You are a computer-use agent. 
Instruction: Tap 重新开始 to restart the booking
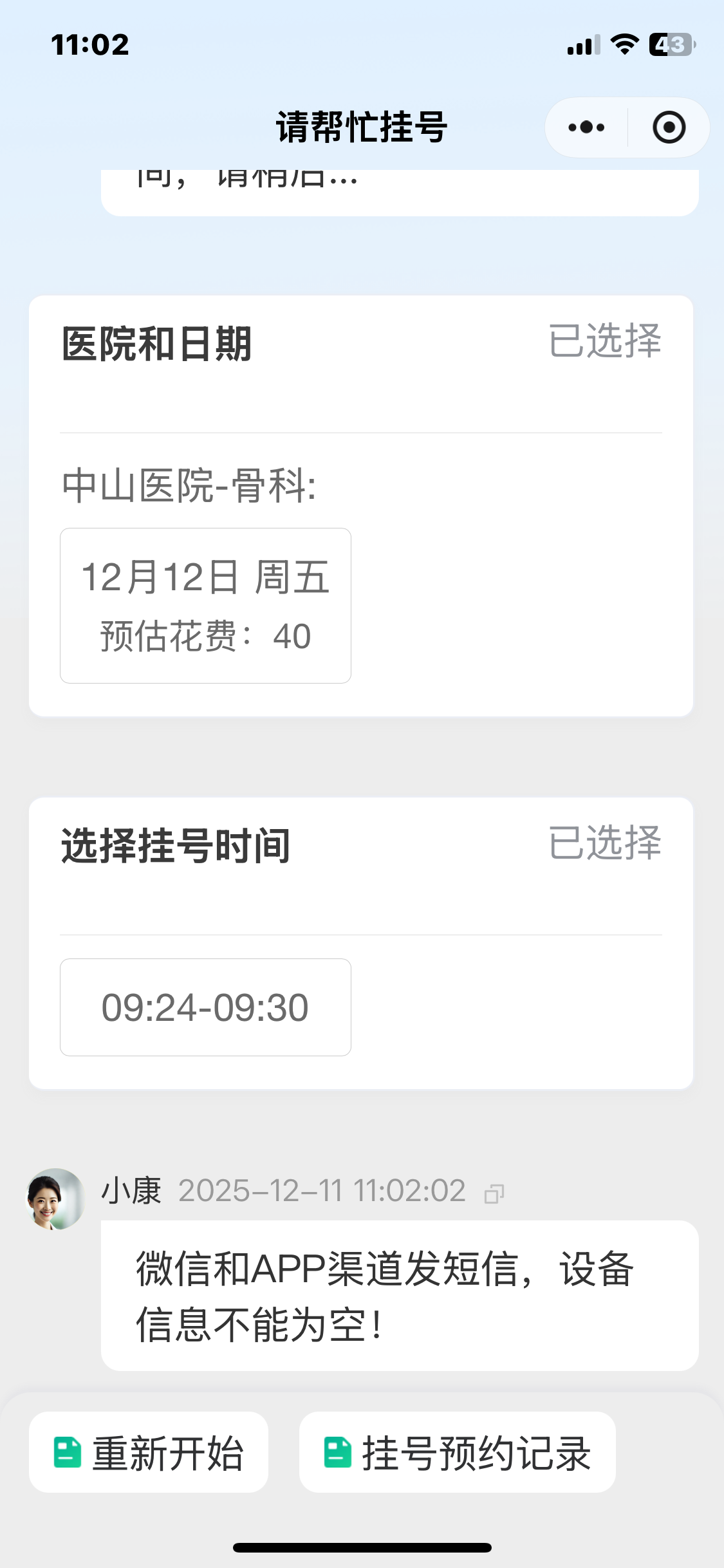tap(149, 1453)
